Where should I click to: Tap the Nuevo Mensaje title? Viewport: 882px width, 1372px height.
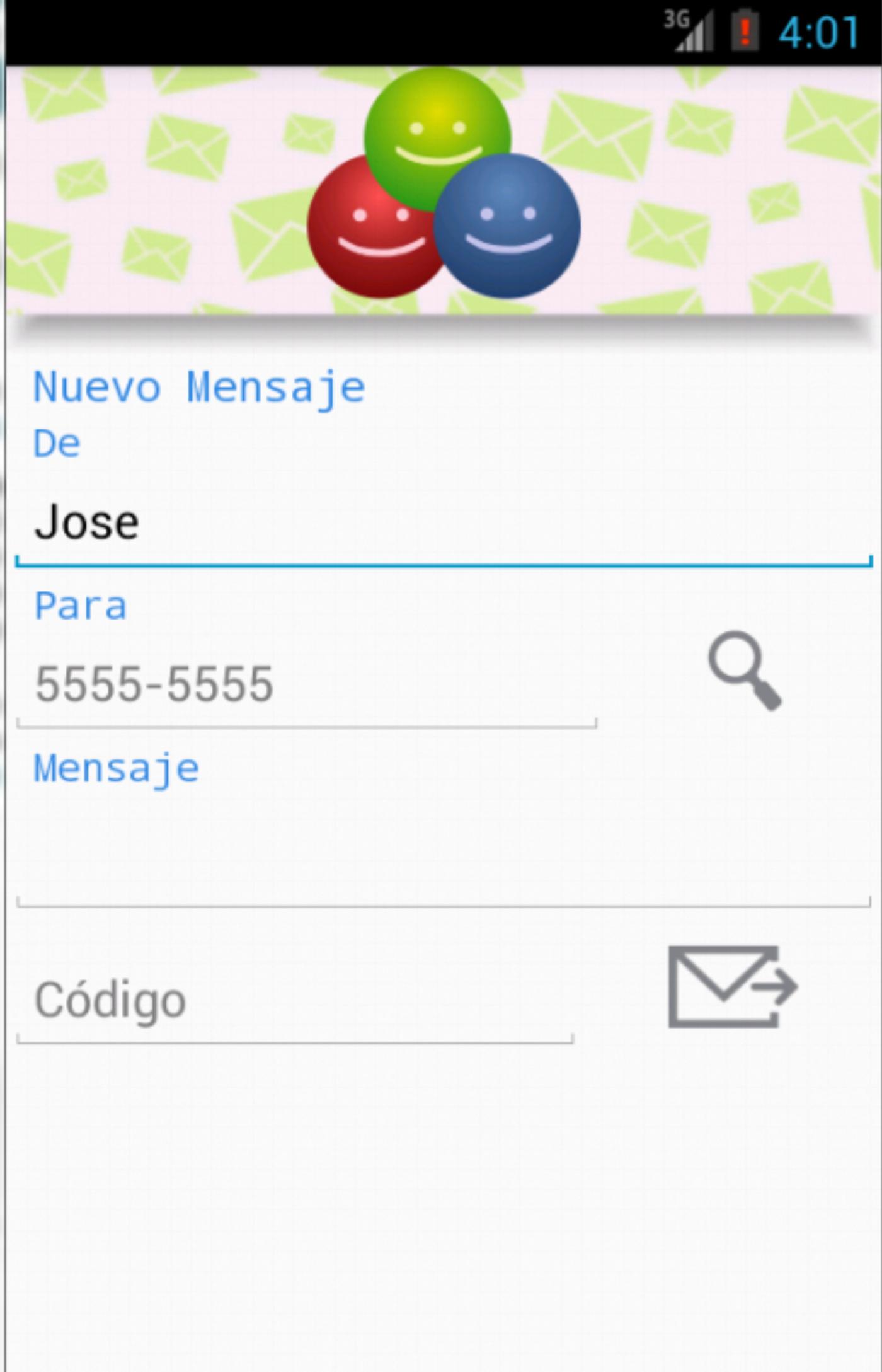point(198,386)
